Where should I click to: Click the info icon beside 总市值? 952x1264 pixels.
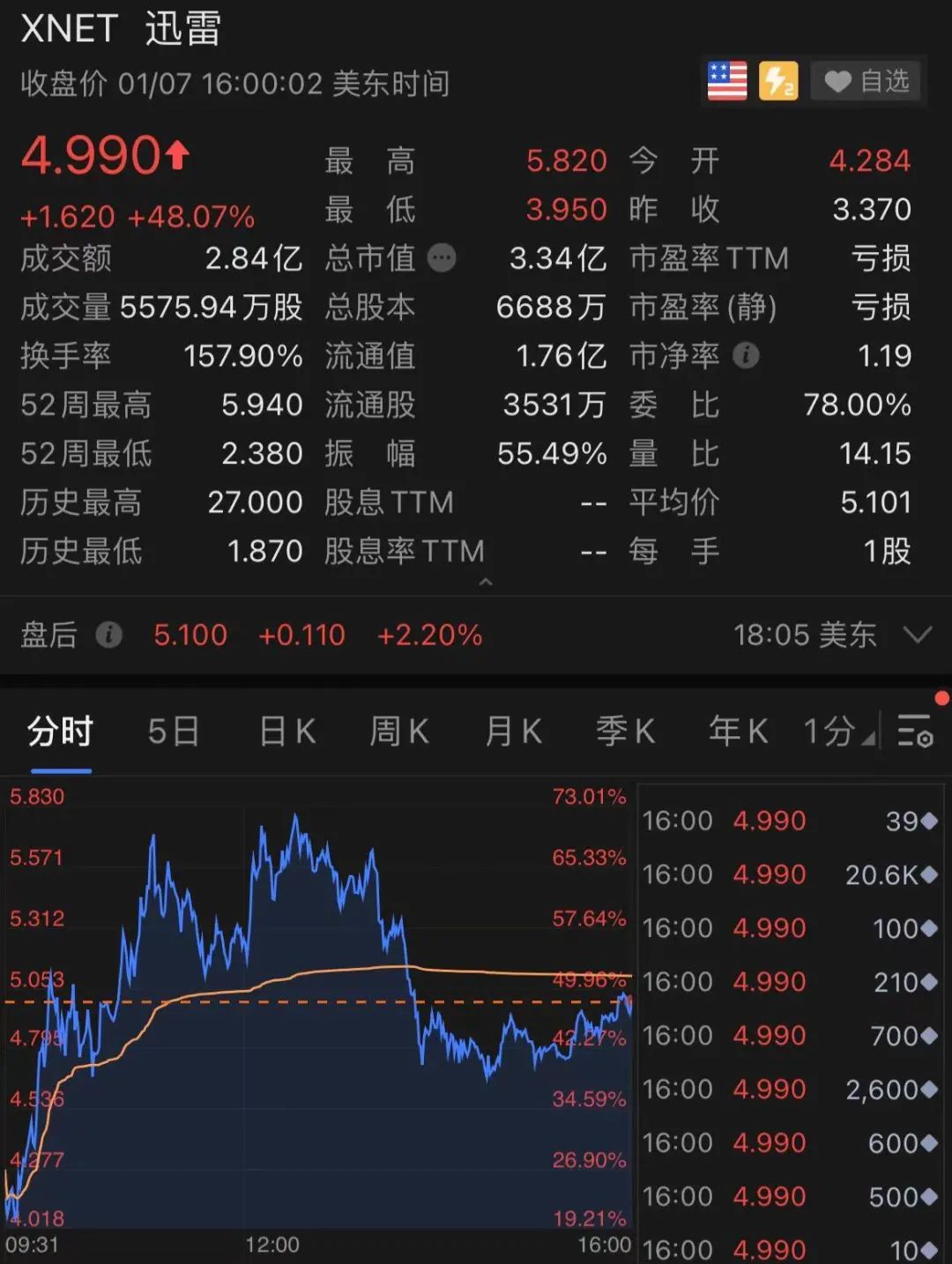tap(441, 257)
